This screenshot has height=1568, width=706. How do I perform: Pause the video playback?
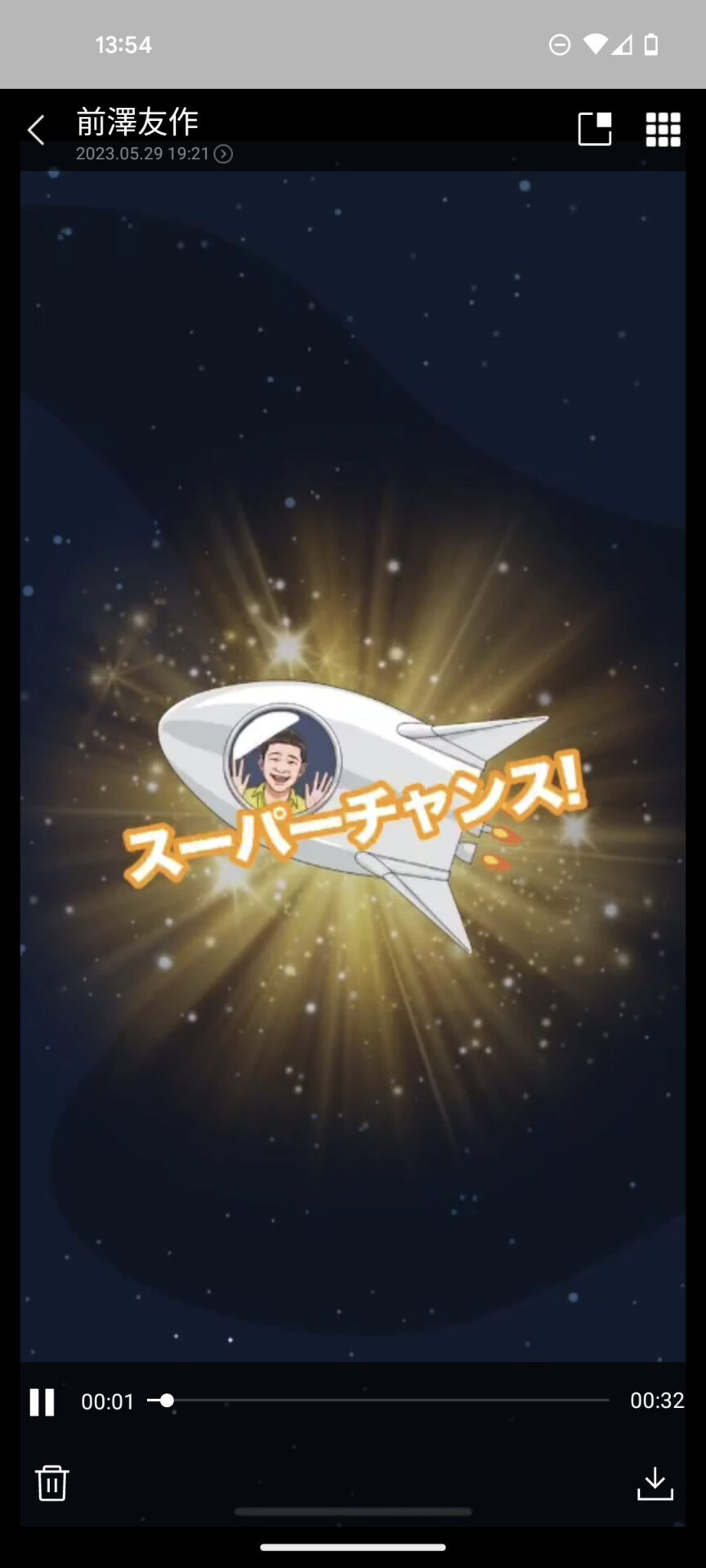(42, 1401)
